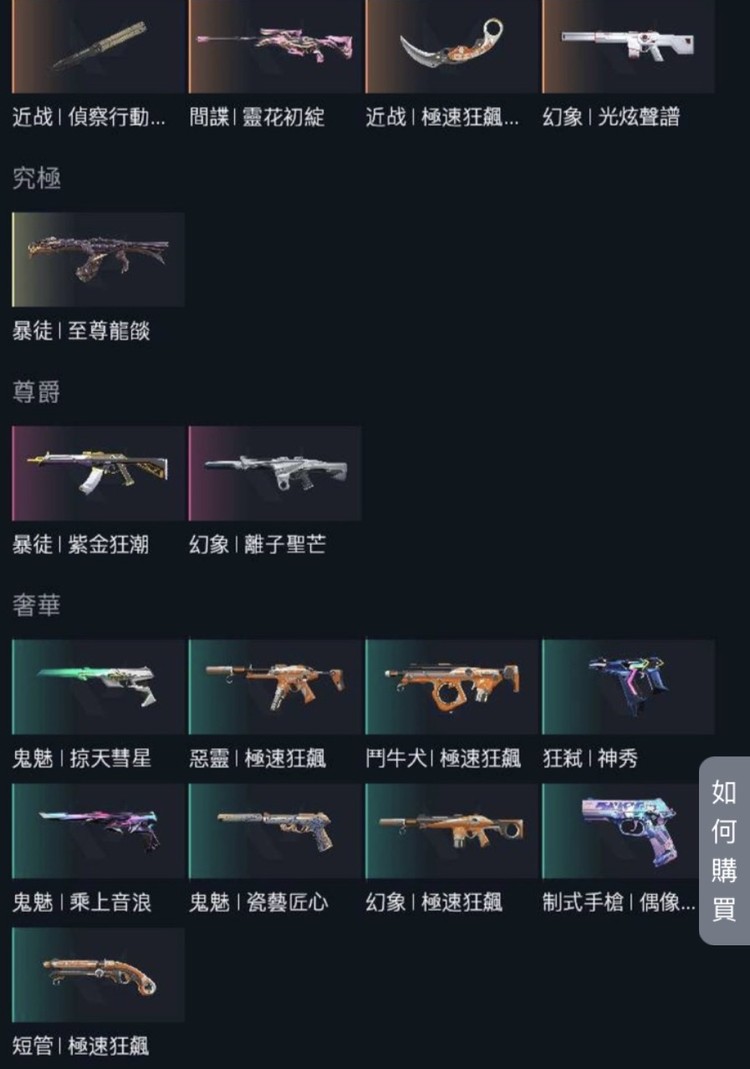Select the 近战 極速狂飆 karambit skin

click(452, 47)
